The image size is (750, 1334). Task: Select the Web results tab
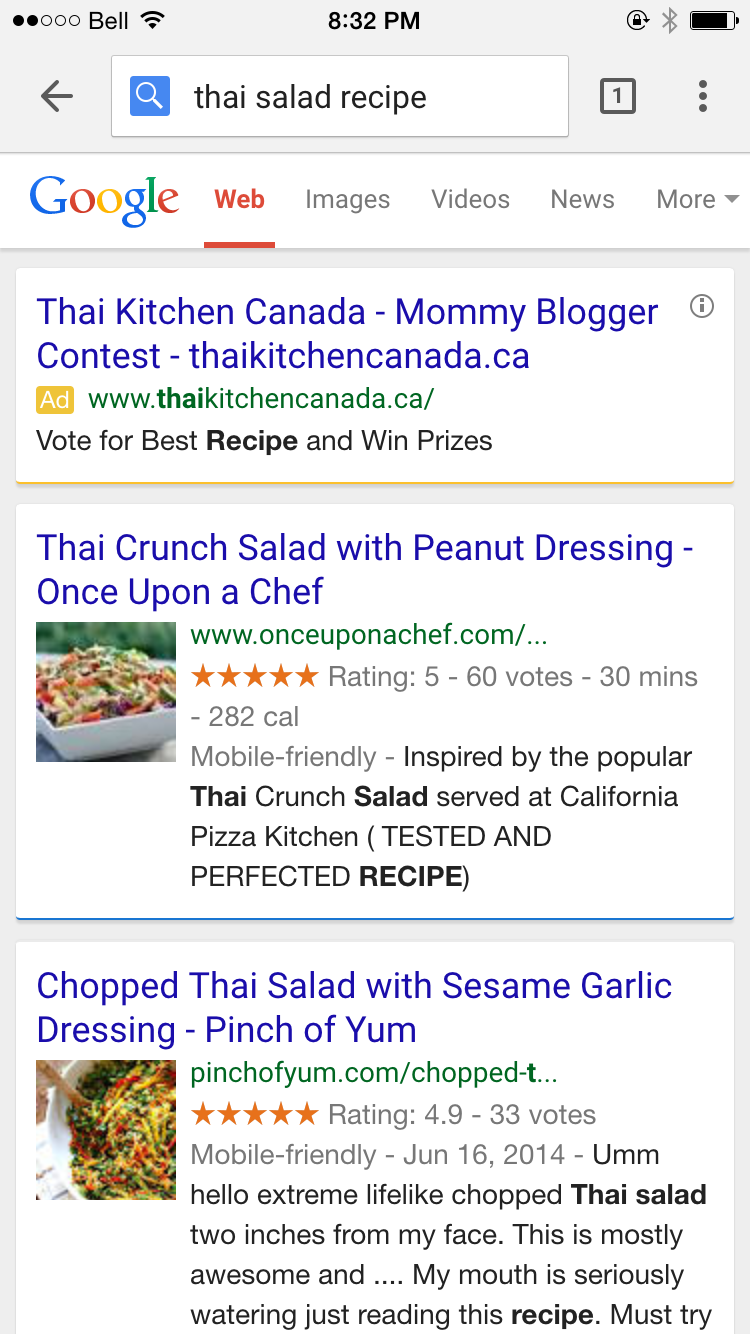[240, 199]
